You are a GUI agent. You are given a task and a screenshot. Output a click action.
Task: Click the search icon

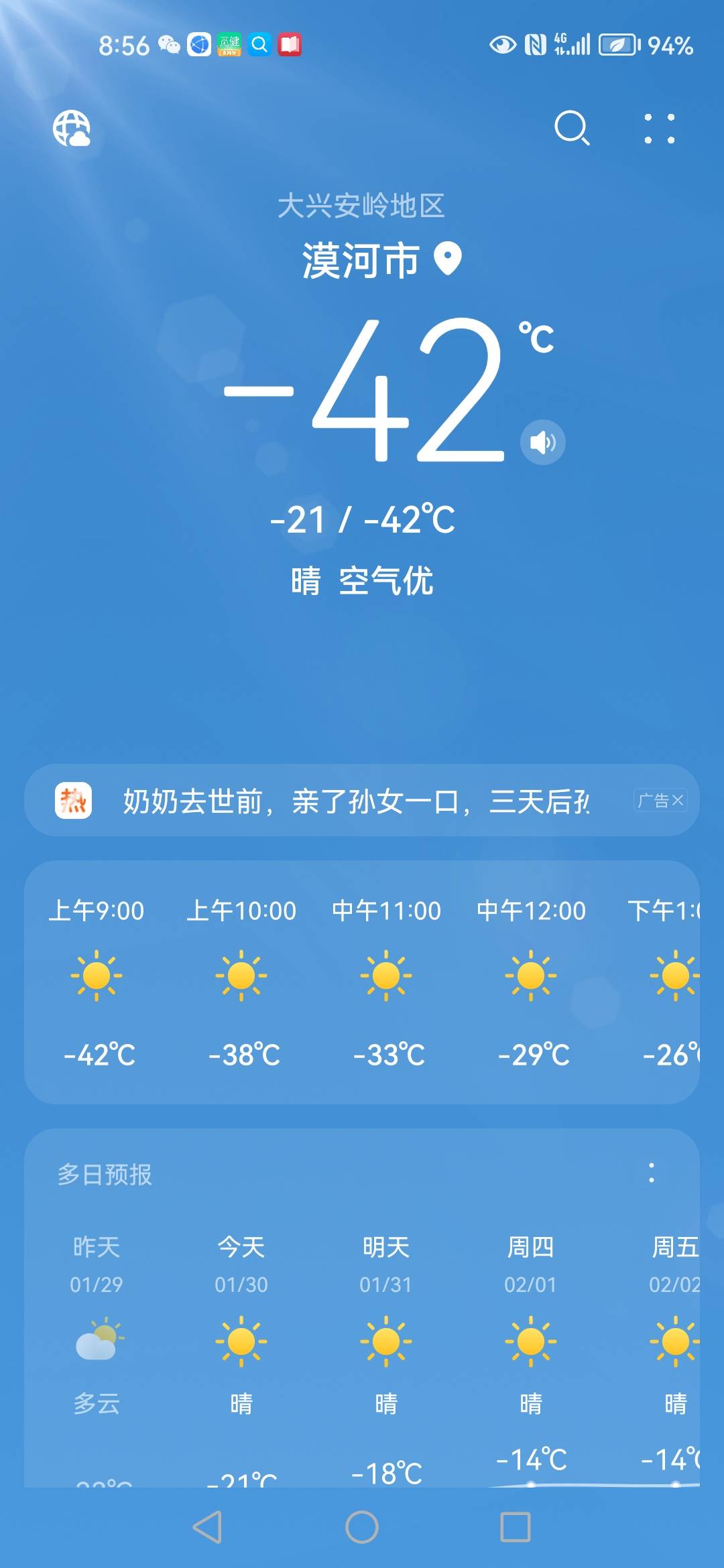tap(573, 128)
